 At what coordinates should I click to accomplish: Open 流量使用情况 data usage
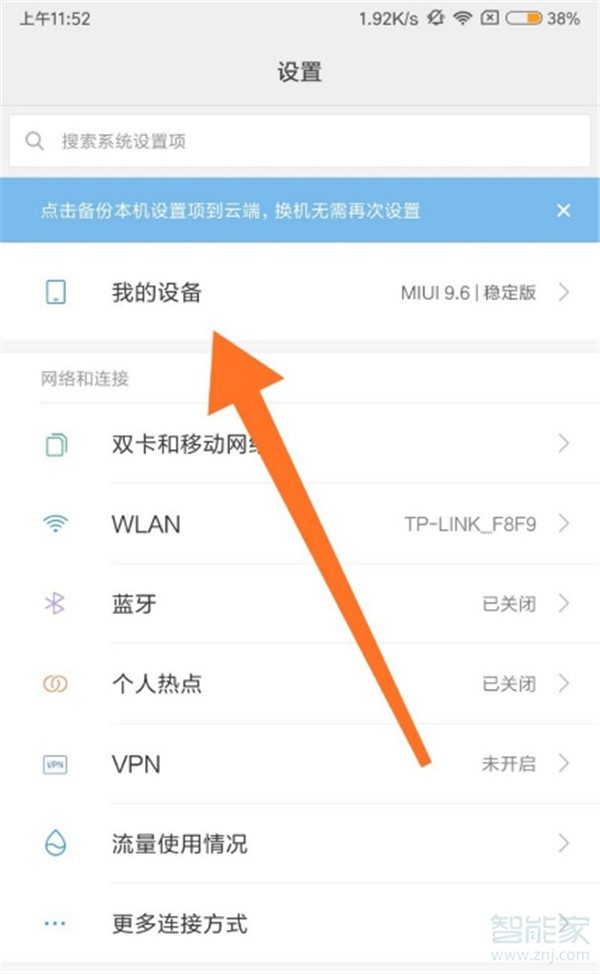(x=300, y=844)
